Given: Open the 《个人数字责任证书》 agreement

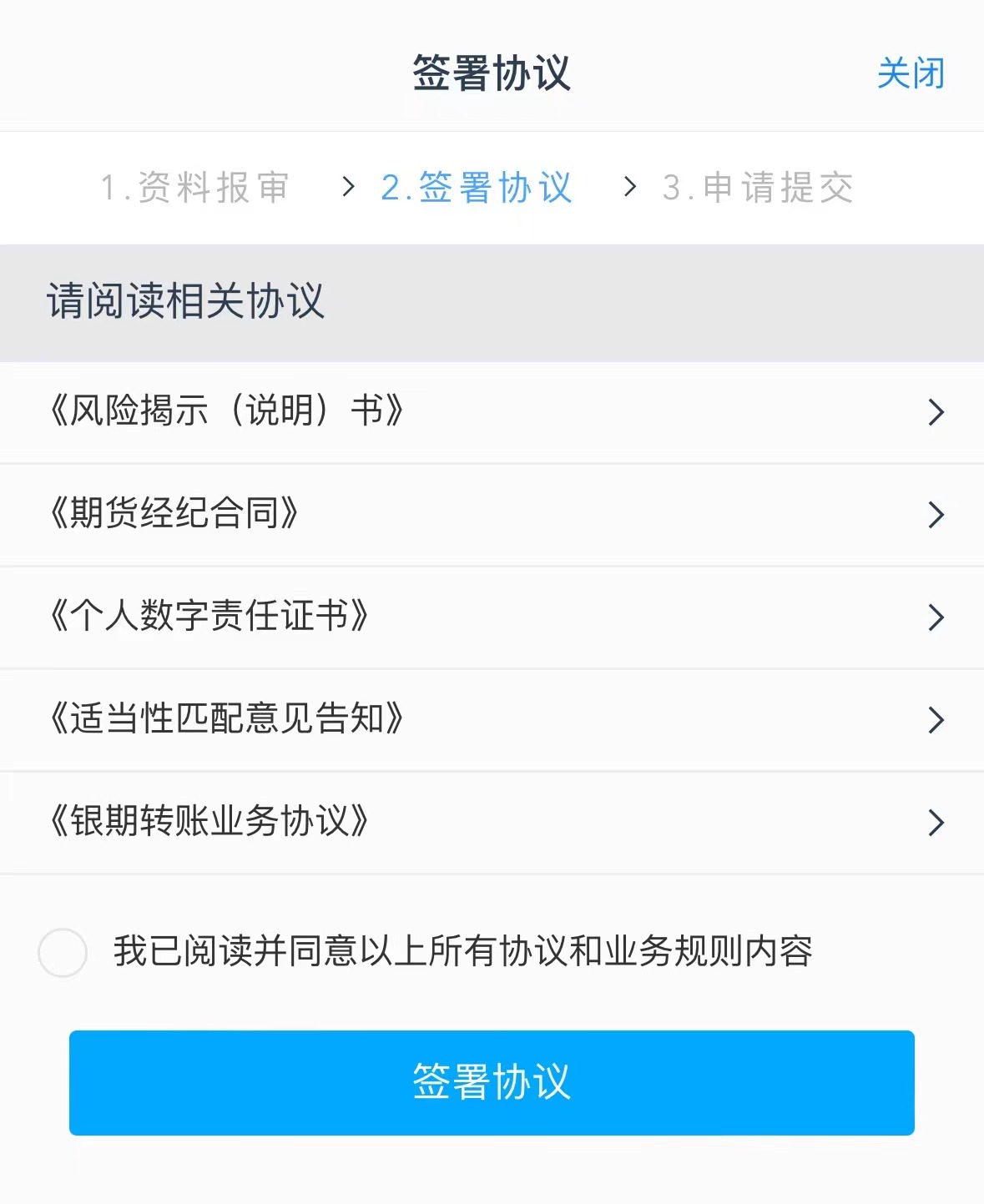Looking at the screenshot, I should pyautogui.click(x=209, y=617).
